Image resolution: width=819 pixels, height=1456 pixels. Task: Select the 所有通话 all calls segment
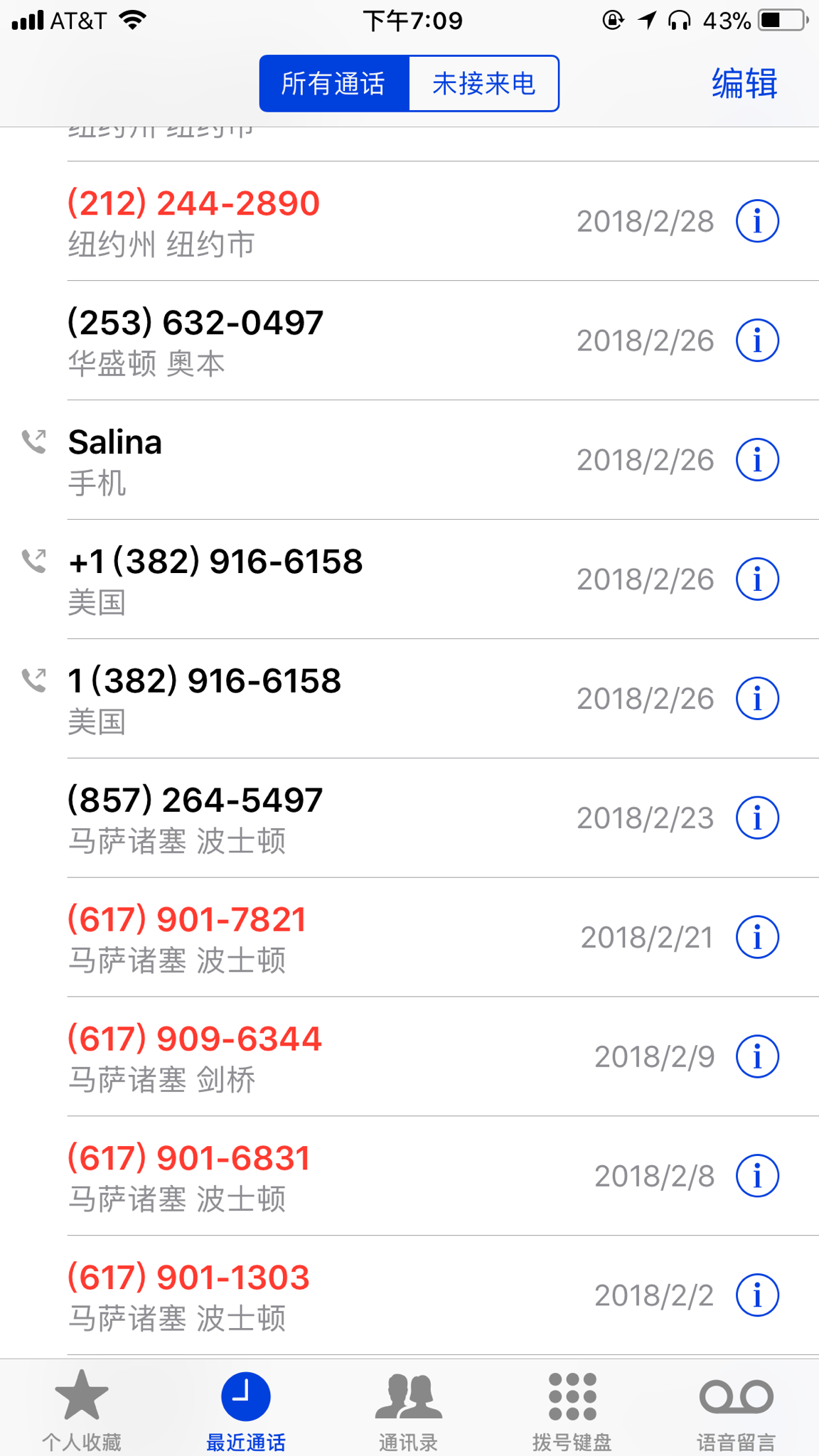pos(333,84)
